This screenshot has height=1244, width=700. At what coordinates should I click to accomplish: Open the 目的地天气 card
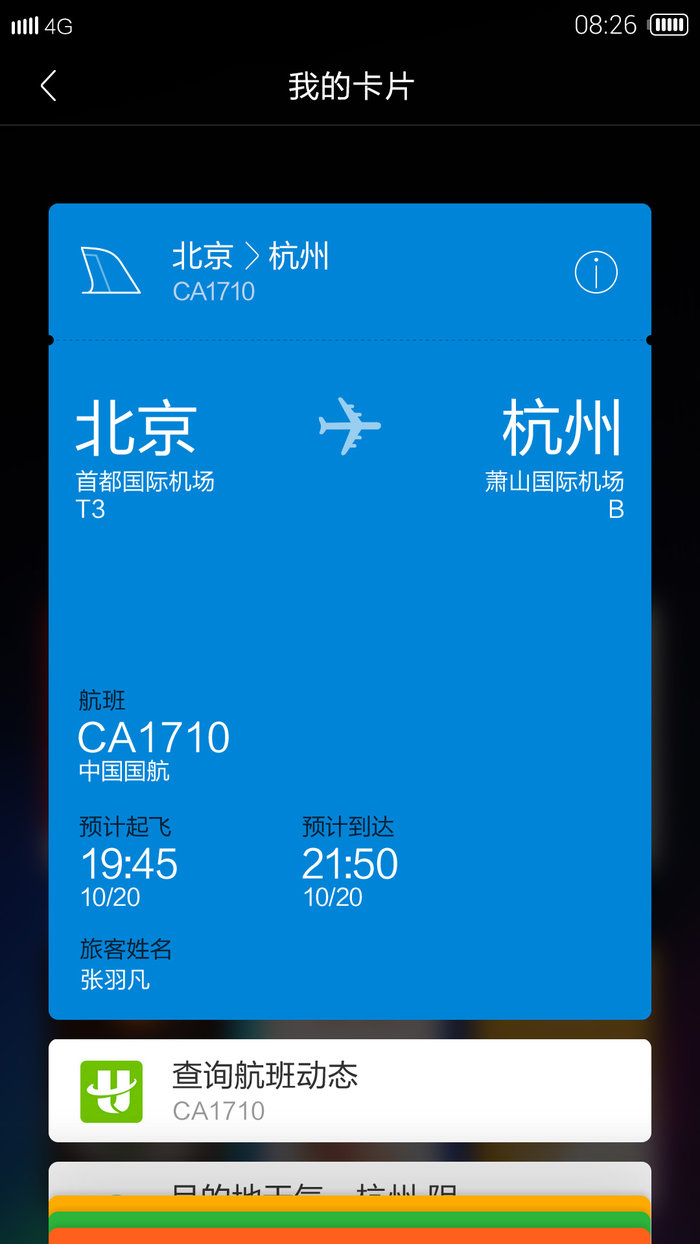tap(349, 1180)
